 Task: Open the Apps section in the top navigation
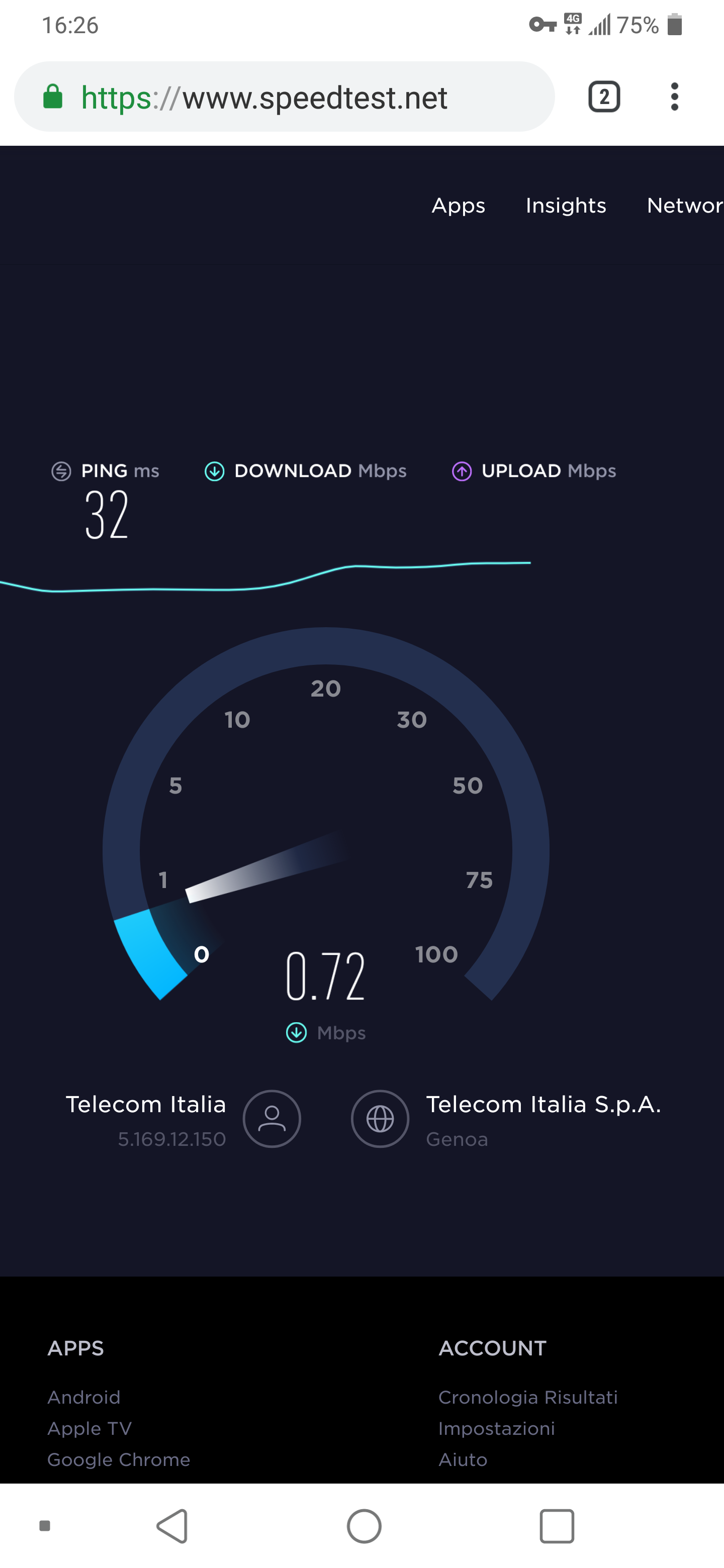pos(458,206)
